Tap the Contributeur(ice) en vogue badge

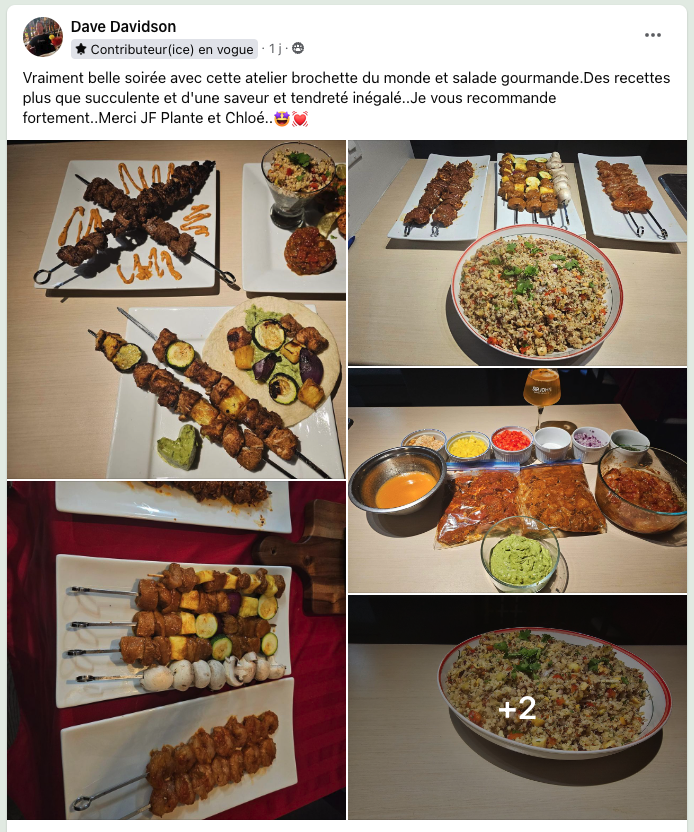pos(164,49)
